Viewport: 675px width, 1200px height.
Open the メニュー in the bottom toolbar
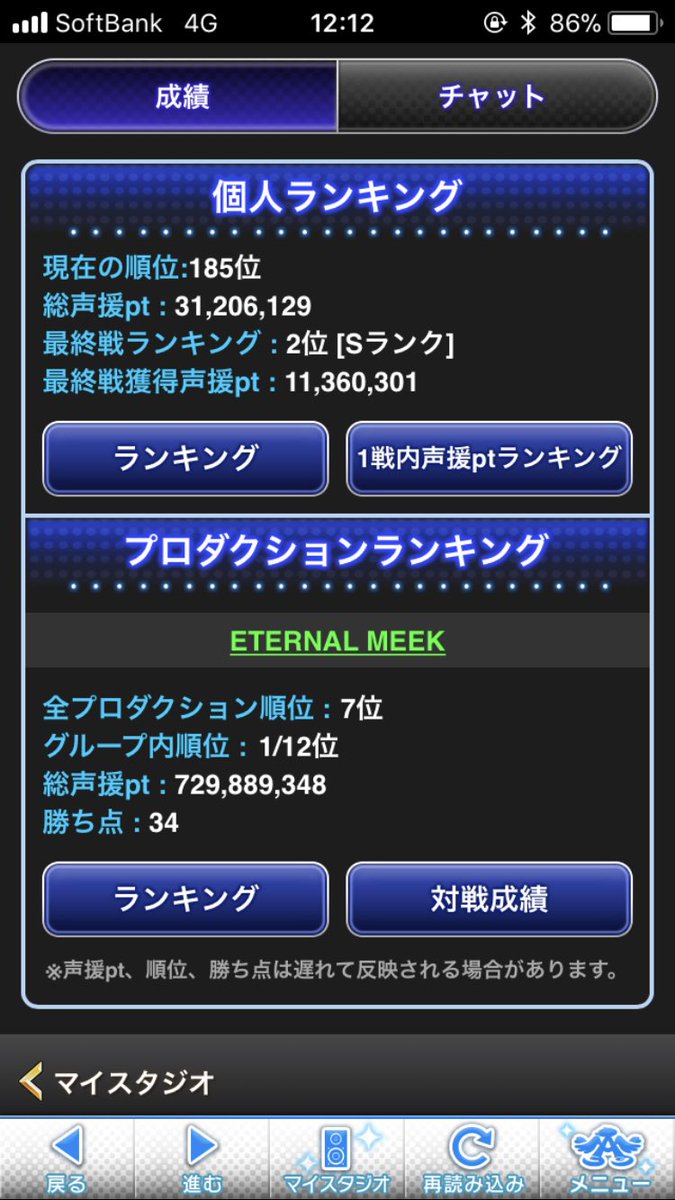(607, 1158)
